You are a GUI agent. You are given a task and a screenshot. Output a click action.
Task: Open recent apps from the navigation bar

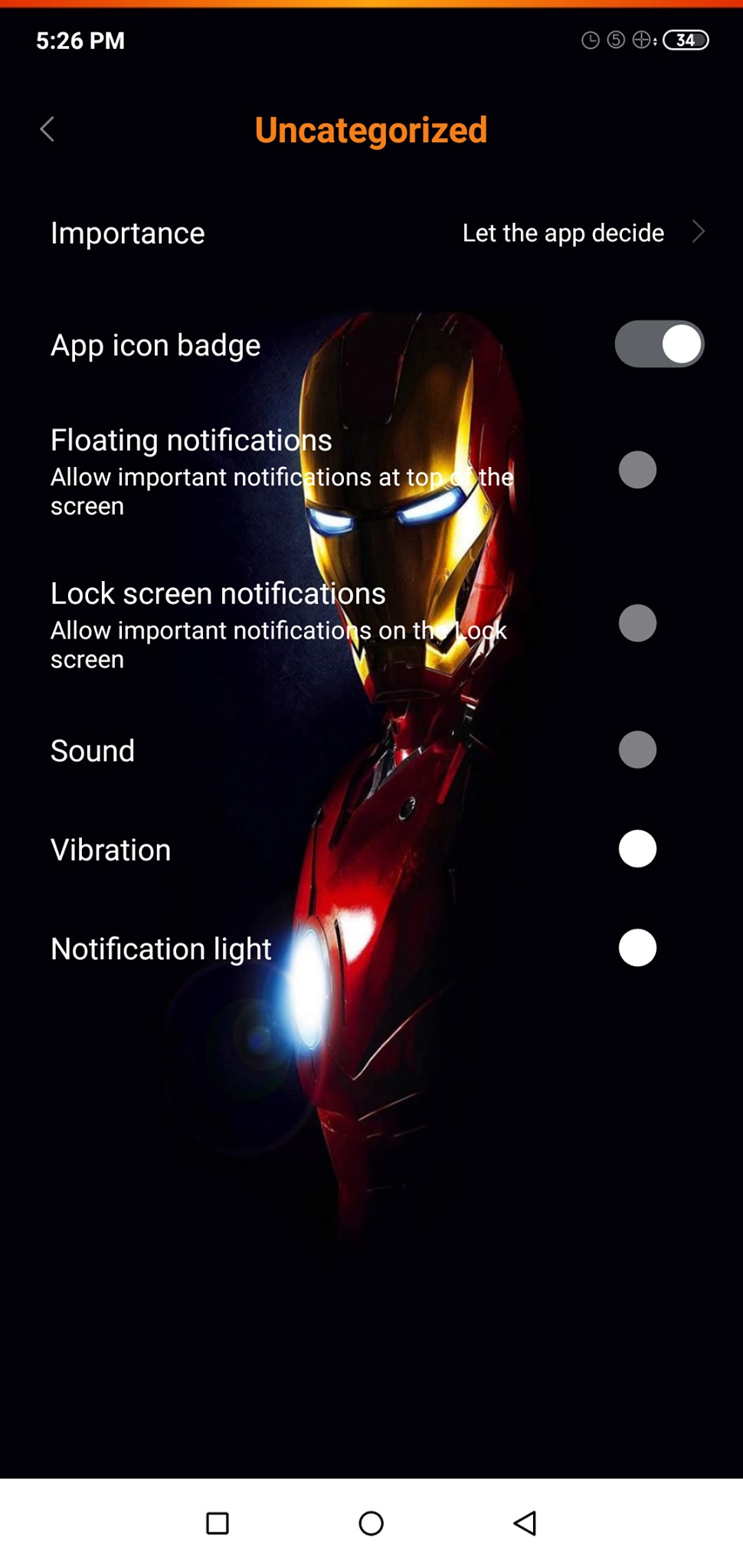218,1523
